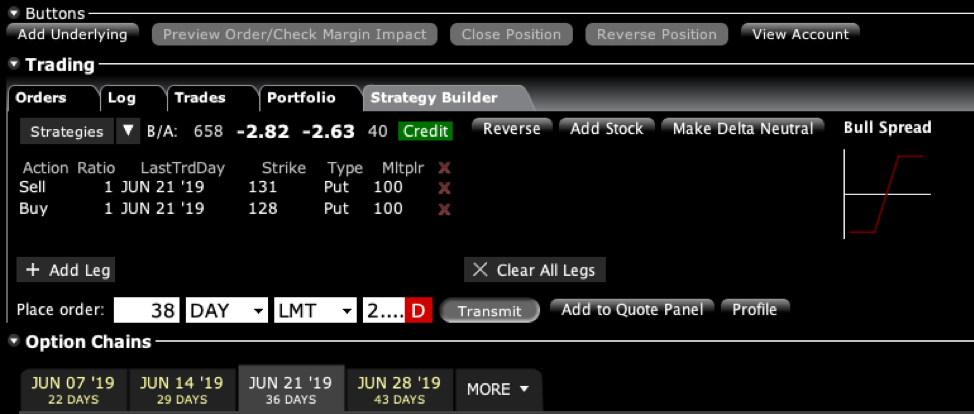Select the JUN 14 '19 expiry tab
The width and height of the screenshot is (974, 414).
(182, 389)
